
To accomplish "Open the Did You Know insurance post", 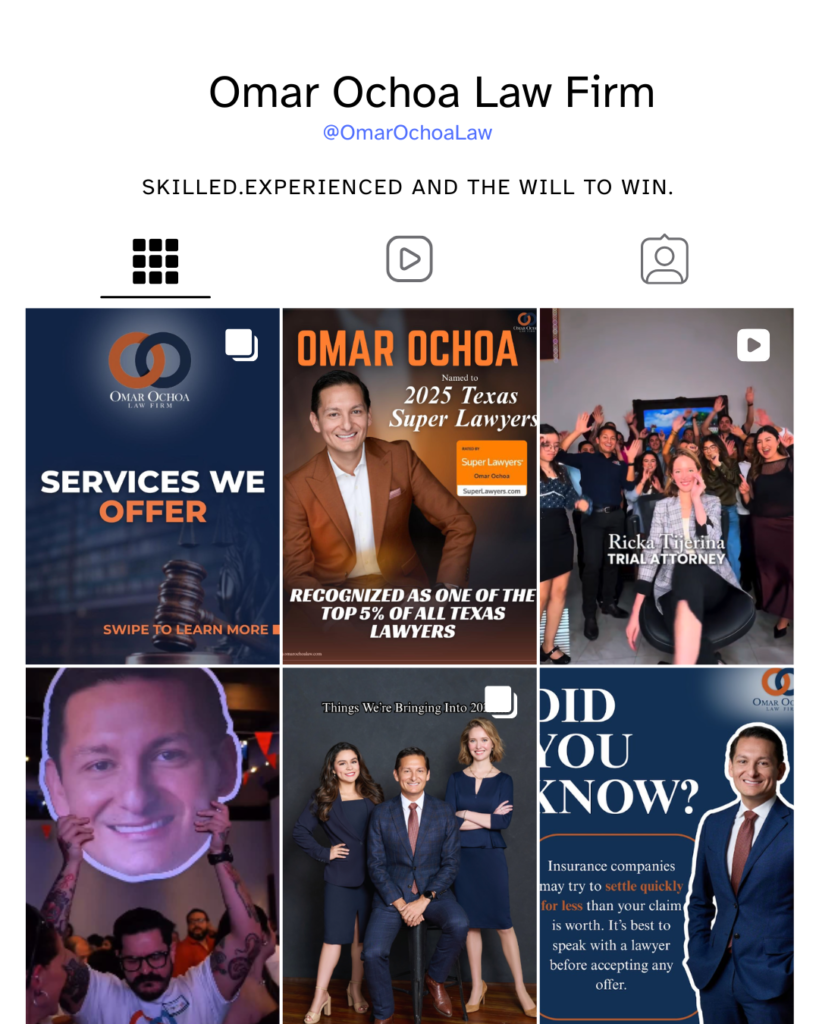I will point(666,845).
